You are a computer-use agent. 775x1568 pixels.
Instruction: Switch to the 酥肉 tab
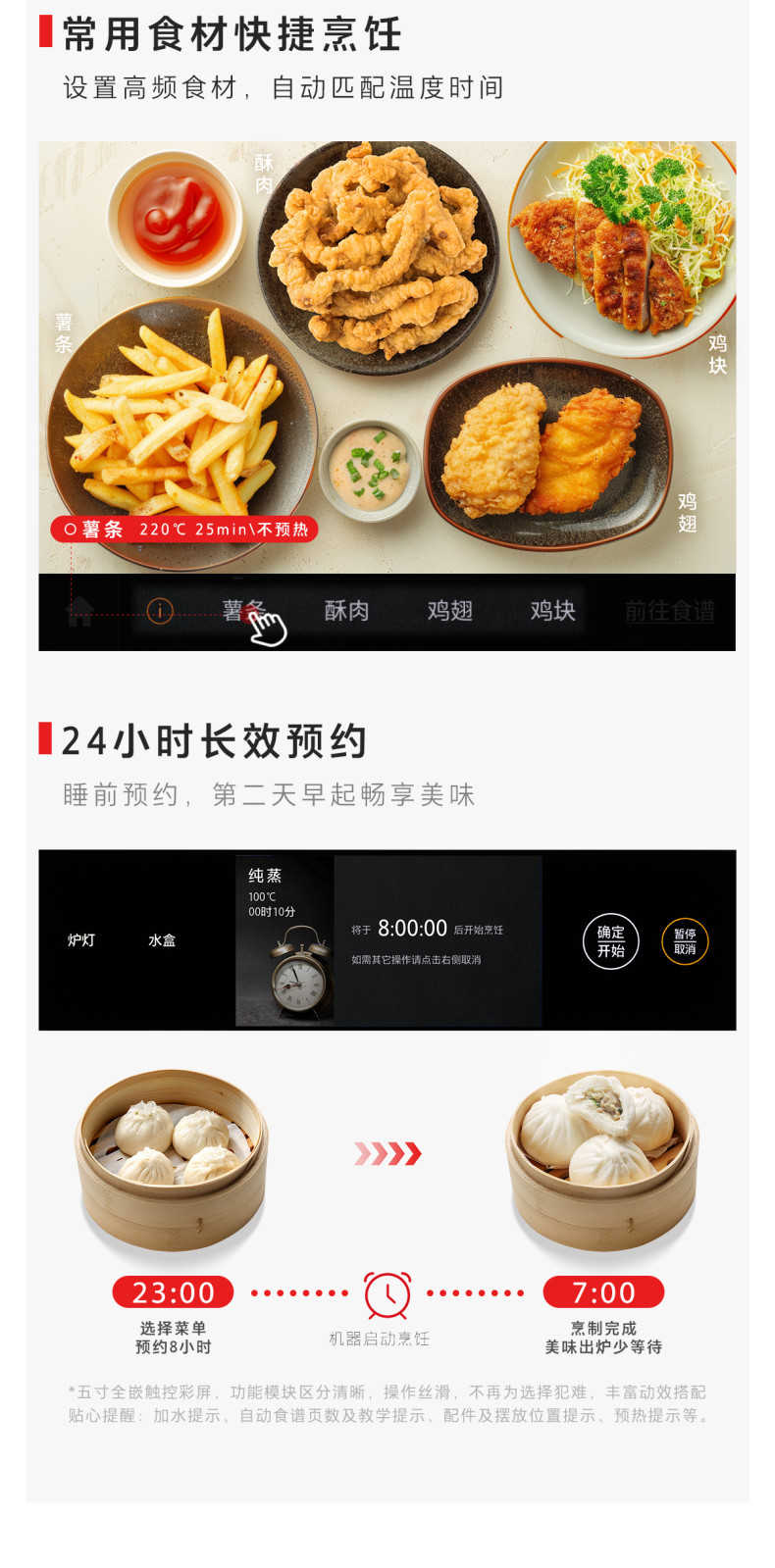[343, 610]
